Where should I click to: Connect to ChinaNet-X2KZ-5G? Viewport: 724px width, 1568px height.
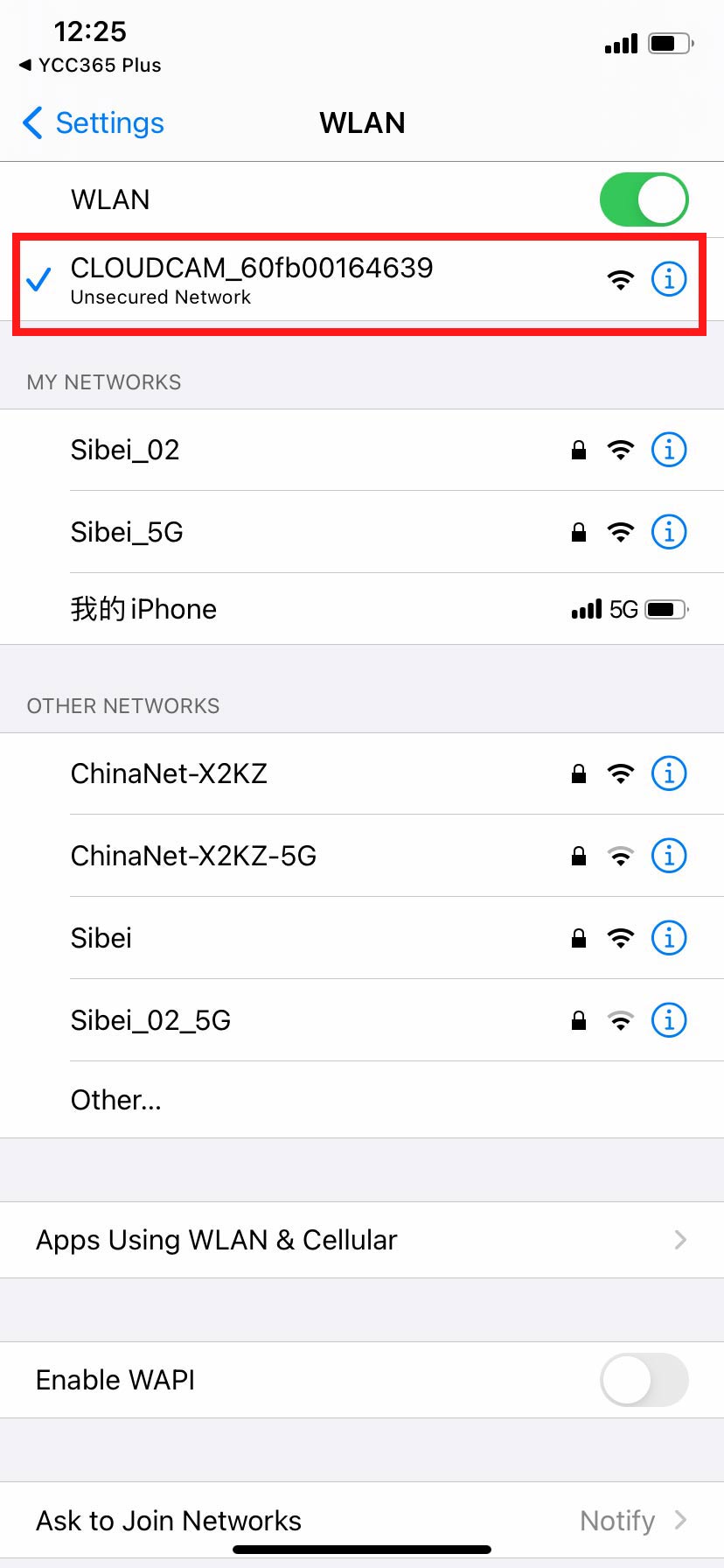tap(193, 856)
